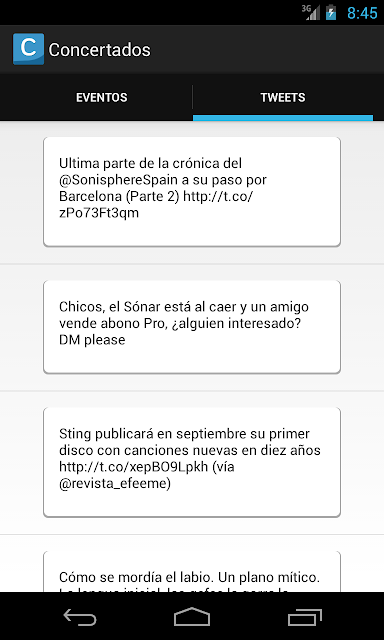The image size is (384, 640).
Task: Open the recent apps view
Action: click(x=304, y=617)
